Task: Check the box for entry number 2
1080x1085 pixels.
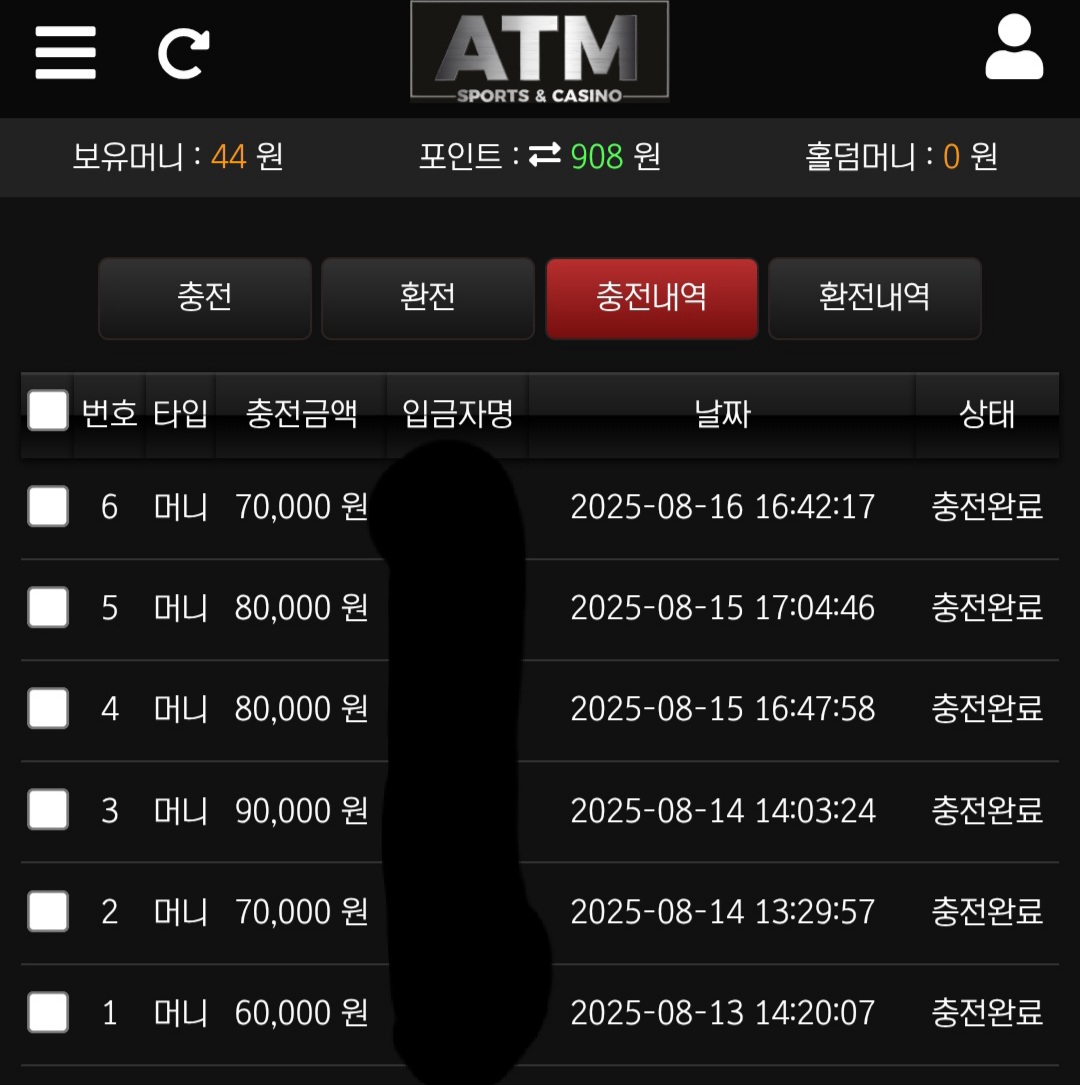Action: (x=48, y=911)
